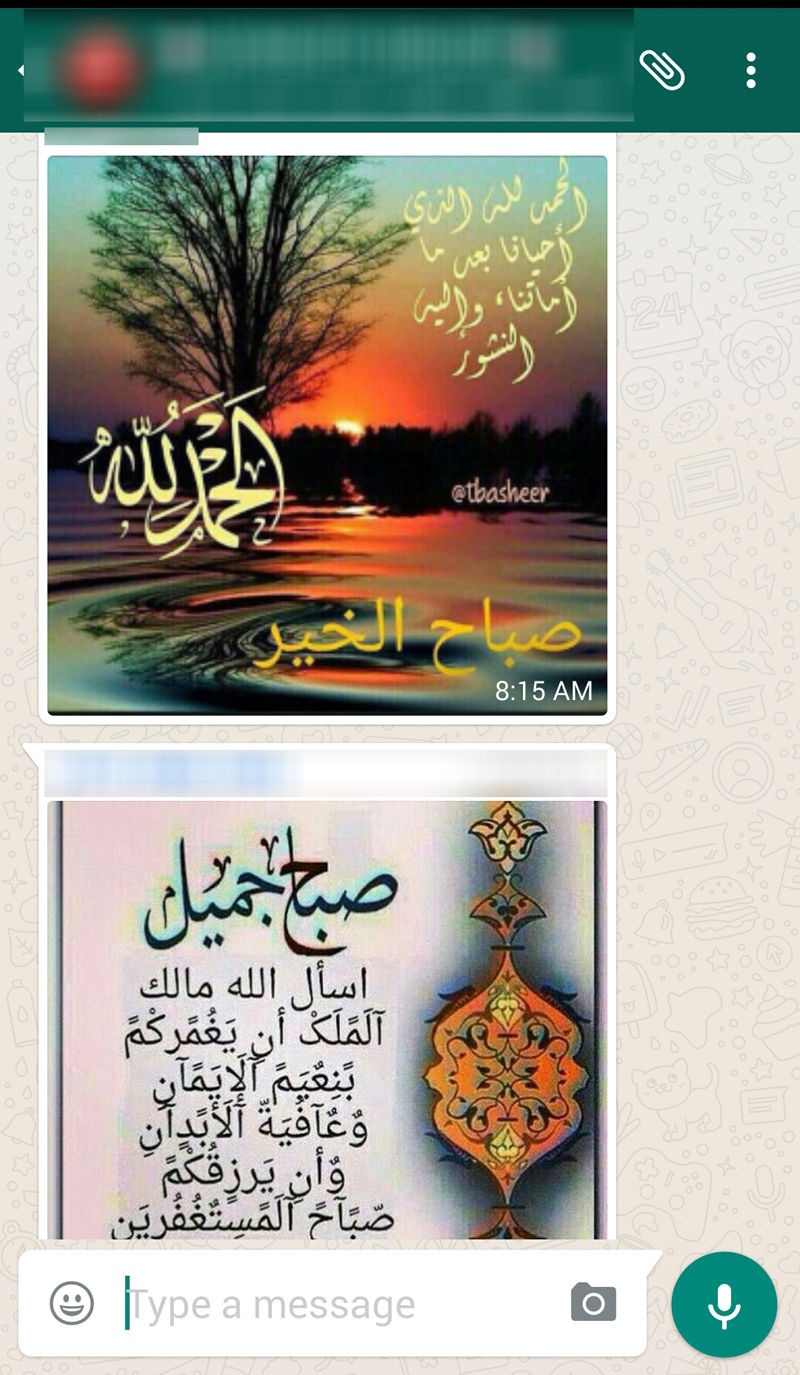Open the three-dot overflow menu
The height and width of the screenshot is (1375, 800).
[751, 70]
